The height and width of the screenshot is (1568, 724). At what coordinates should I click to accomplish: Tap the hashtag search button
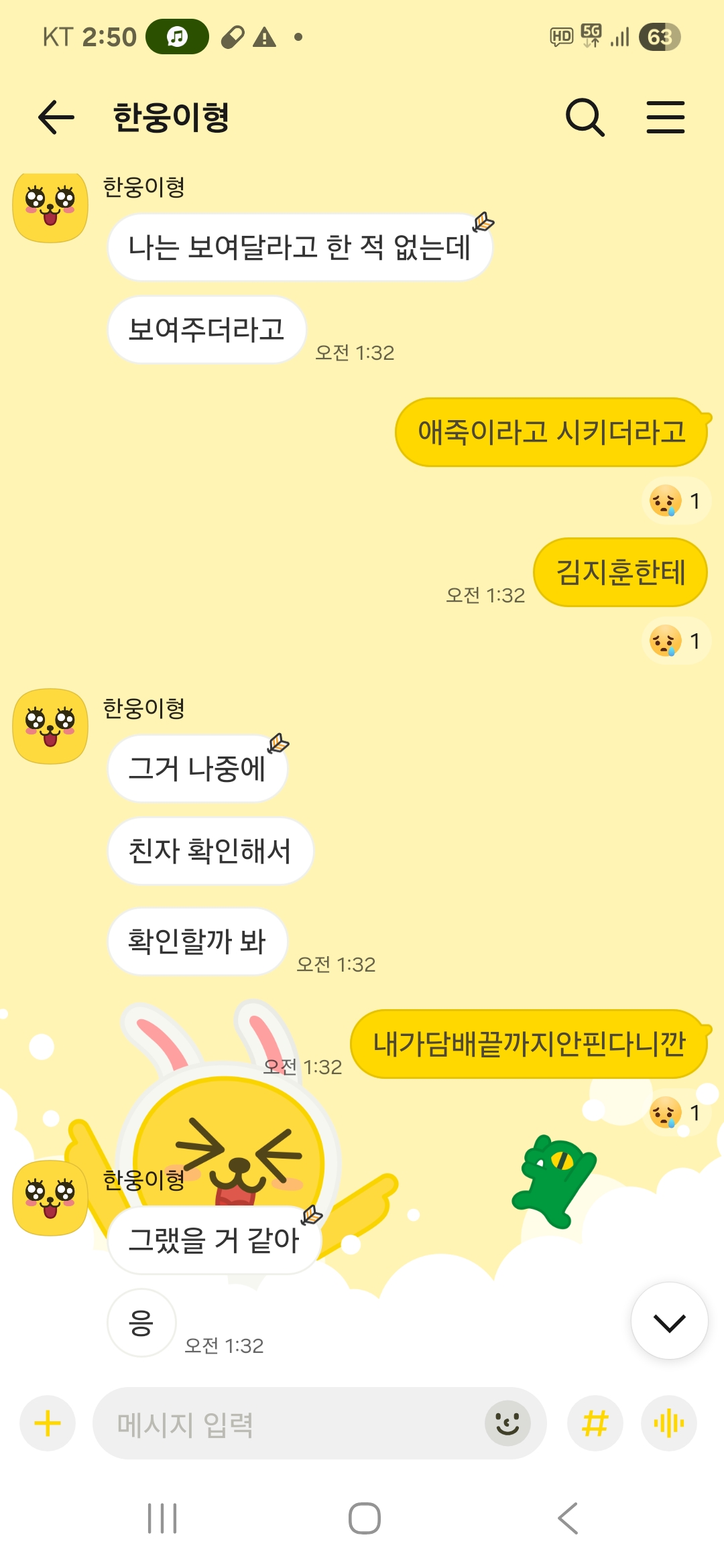click(595, 1423)
